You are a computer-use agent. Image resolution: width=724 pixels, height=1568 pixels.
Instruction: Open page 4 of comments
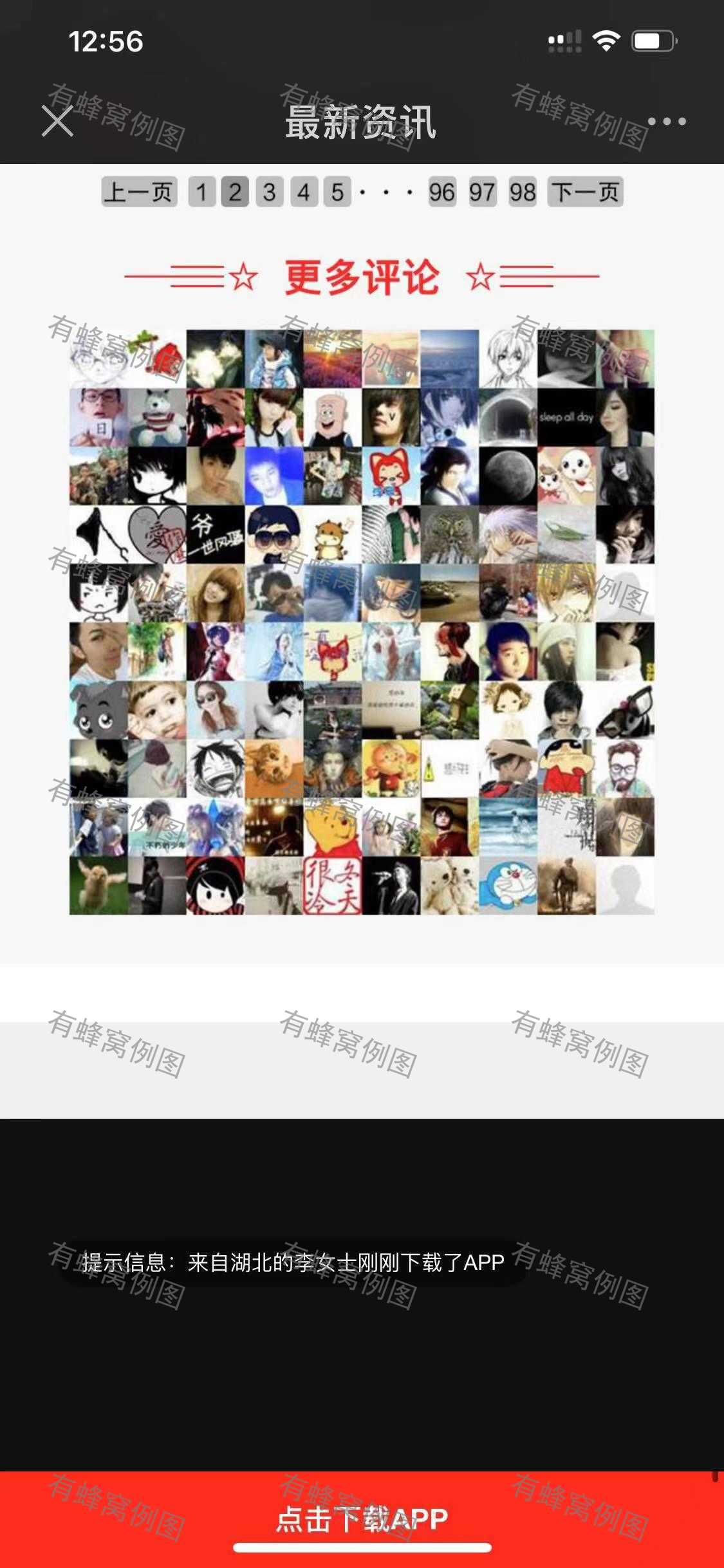pyautogui.click(x=303, y=192)
